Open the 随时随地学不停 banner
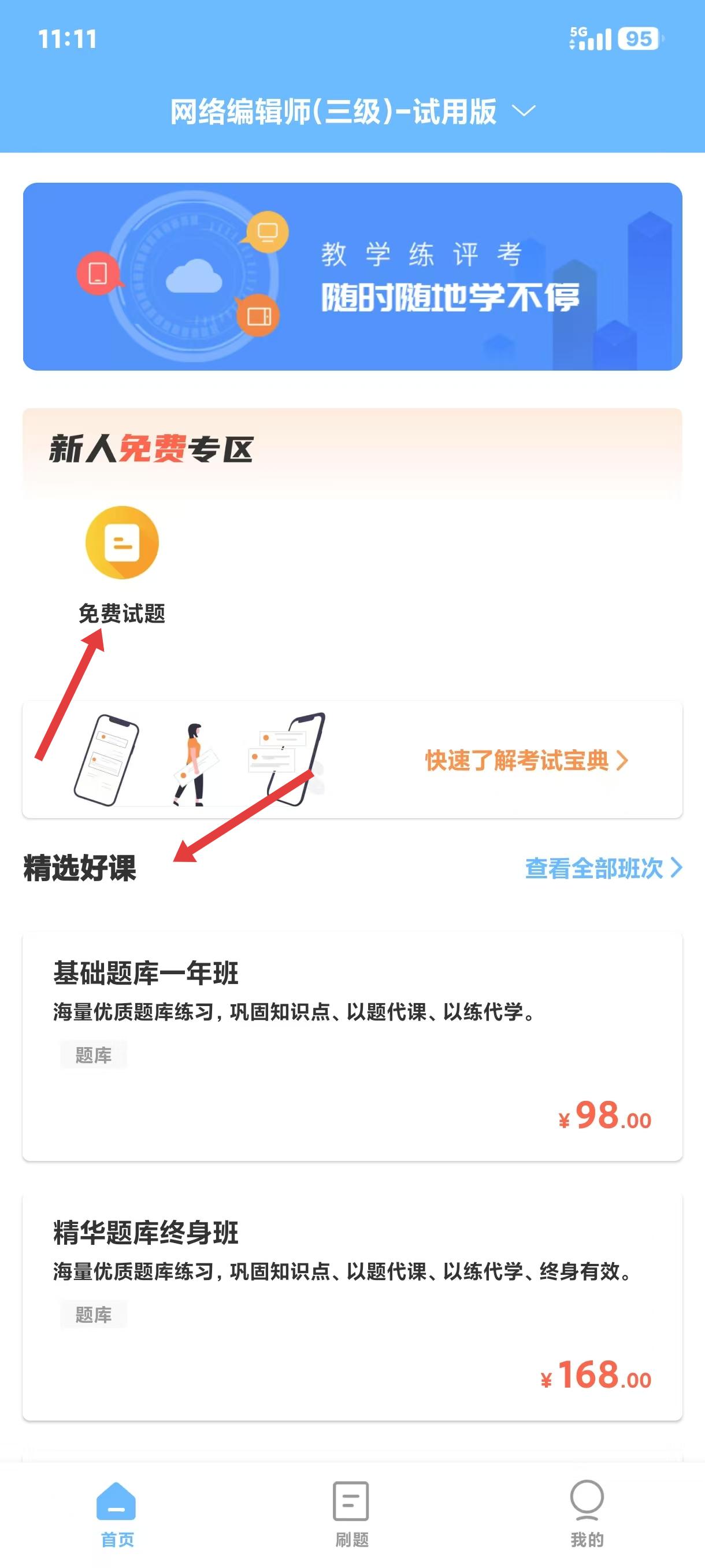Viewport: 705px width, 1568px height. [352, 276]
